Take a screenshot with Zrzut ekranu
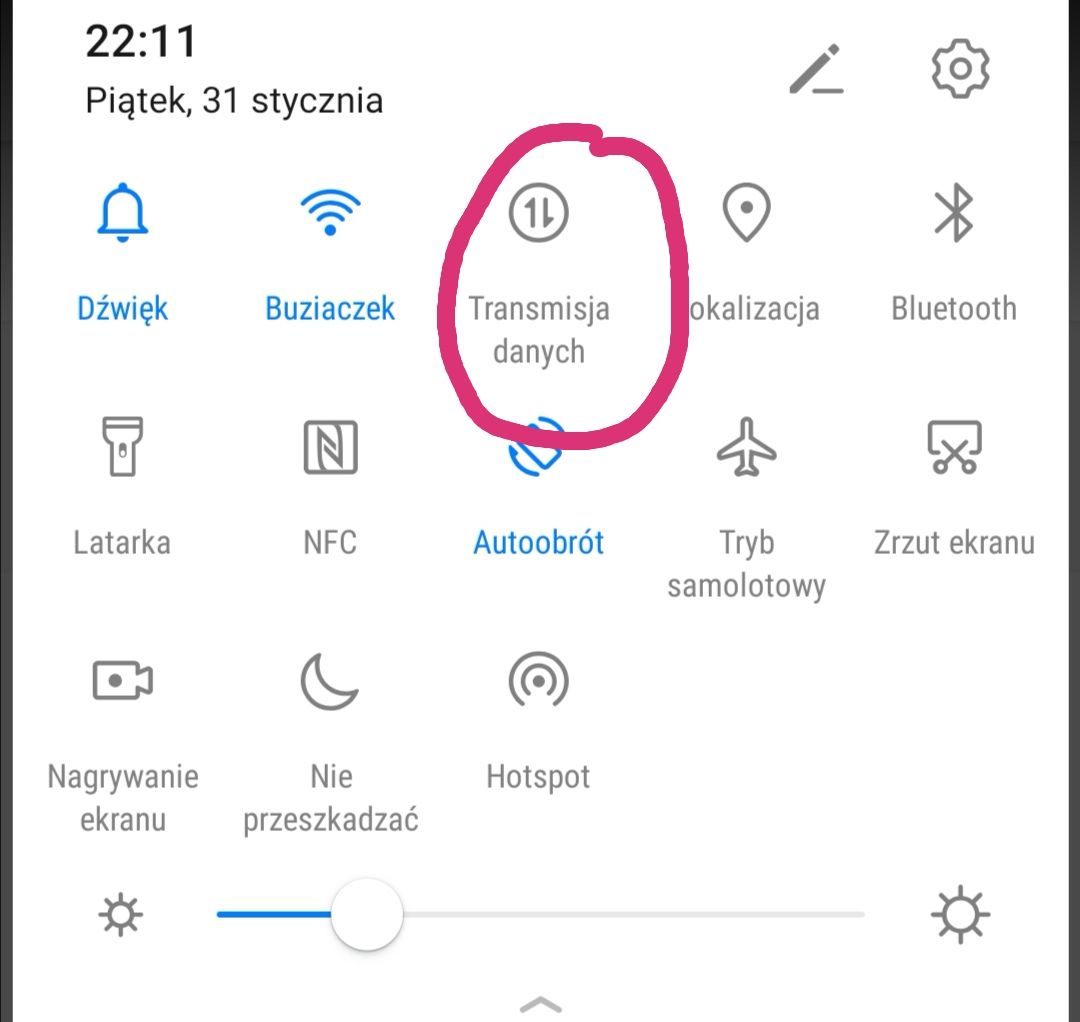1080x1022 pixels. point(953,447)
